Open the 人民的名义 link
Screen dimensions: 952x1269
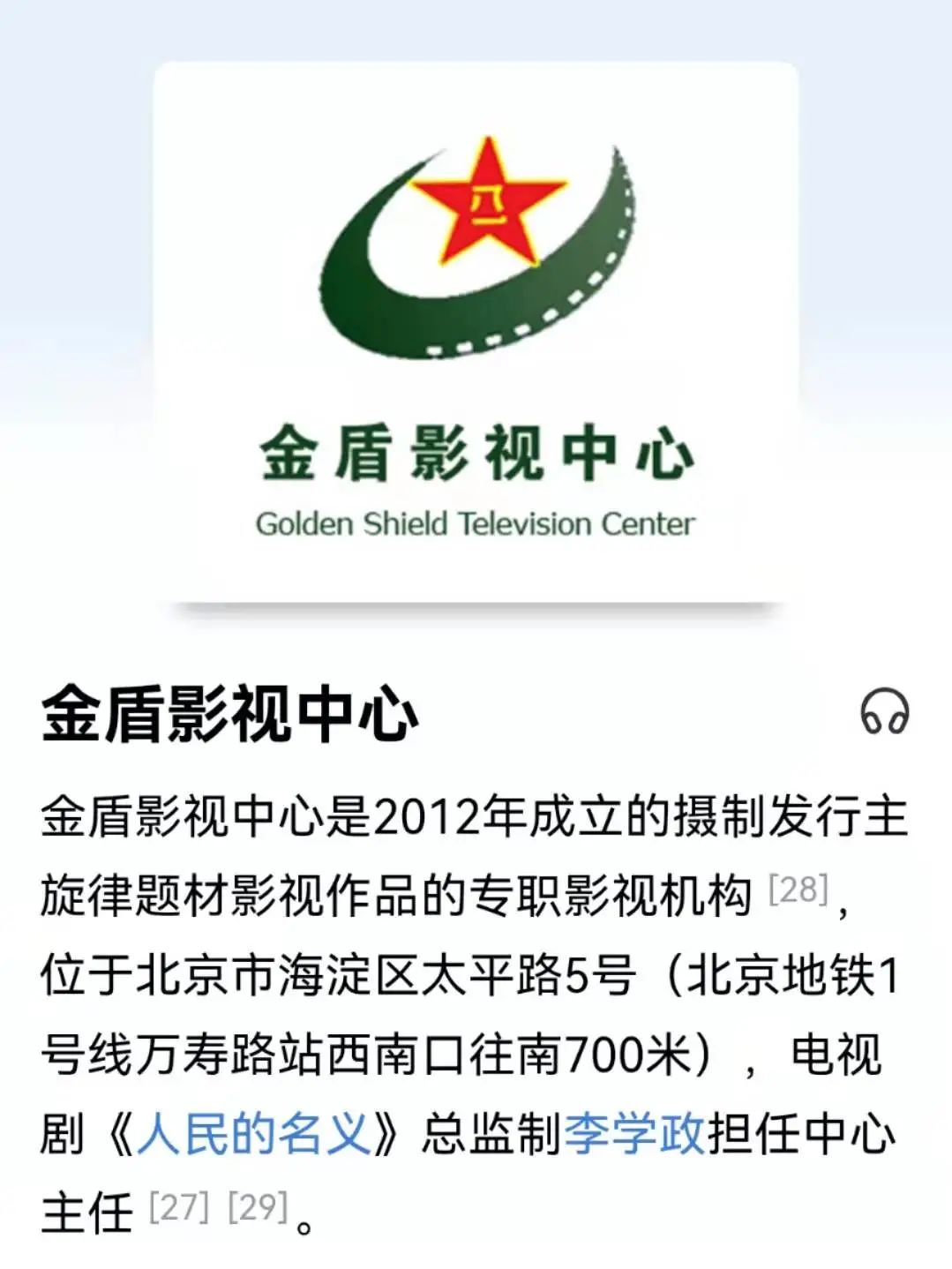click(255, 1134)
